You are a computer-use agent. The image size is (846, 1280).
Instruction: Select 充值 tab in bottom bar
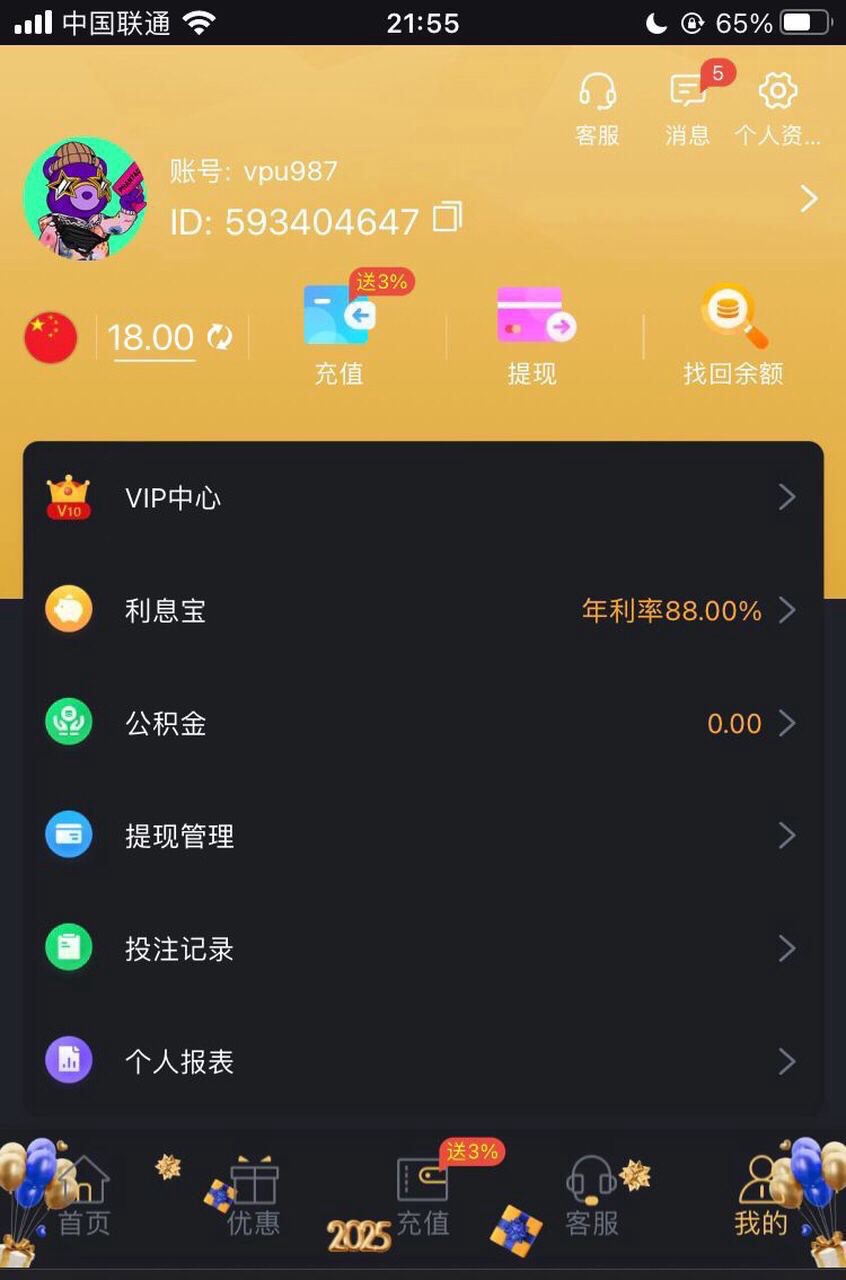[x=423, y=1197]
